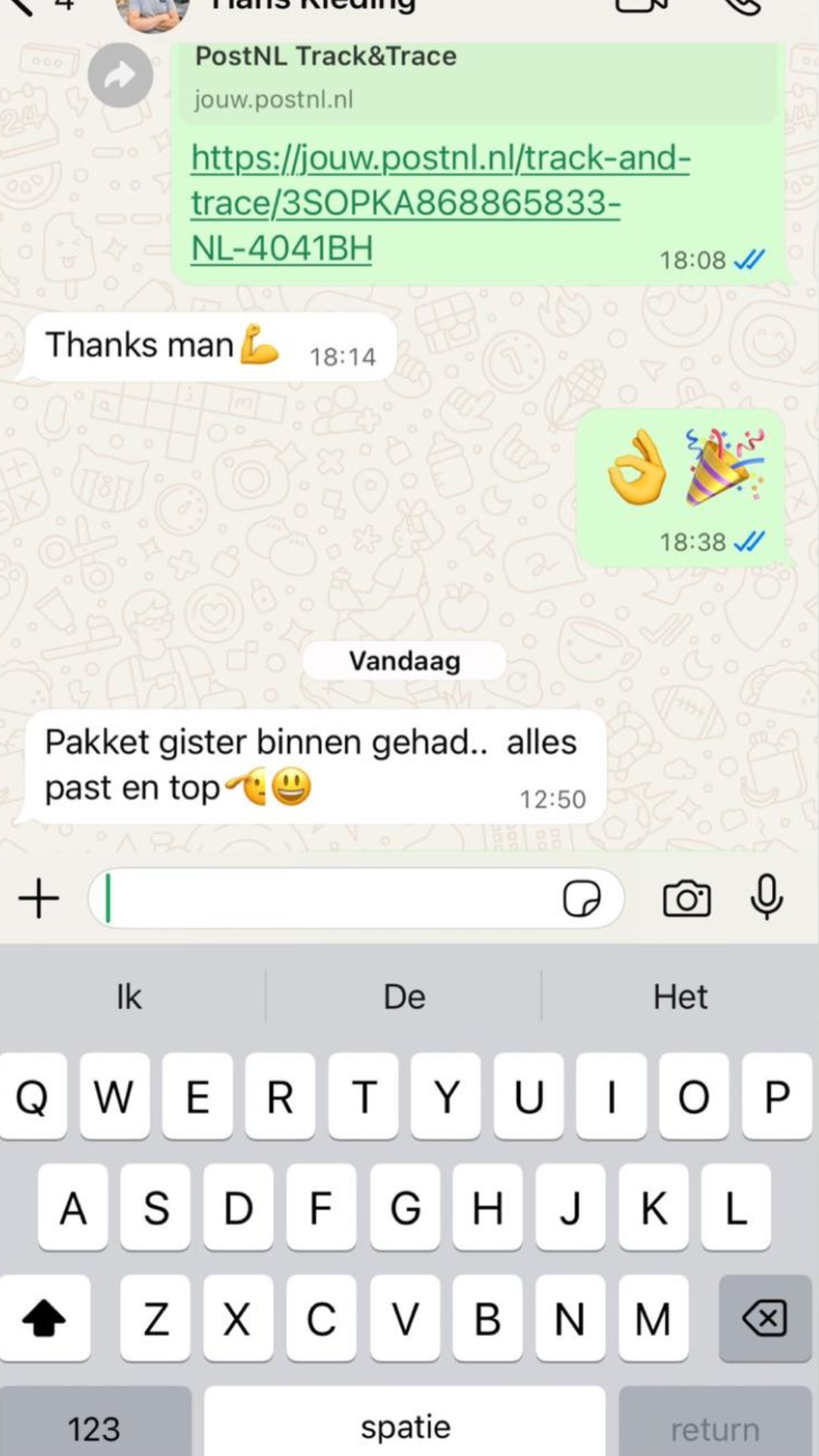Tap the spatie space bar
This screenshot has width=819, height=1456.
(405, 1427)
